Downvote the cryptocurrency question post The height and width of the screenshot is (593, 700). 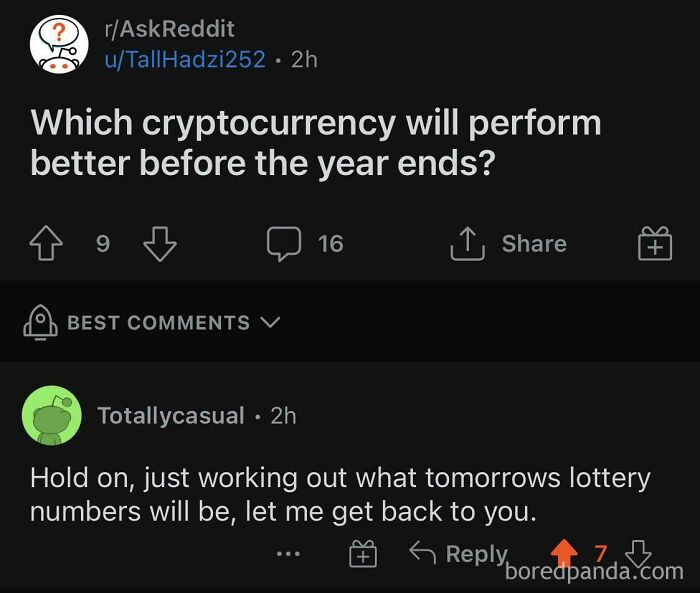157,243
